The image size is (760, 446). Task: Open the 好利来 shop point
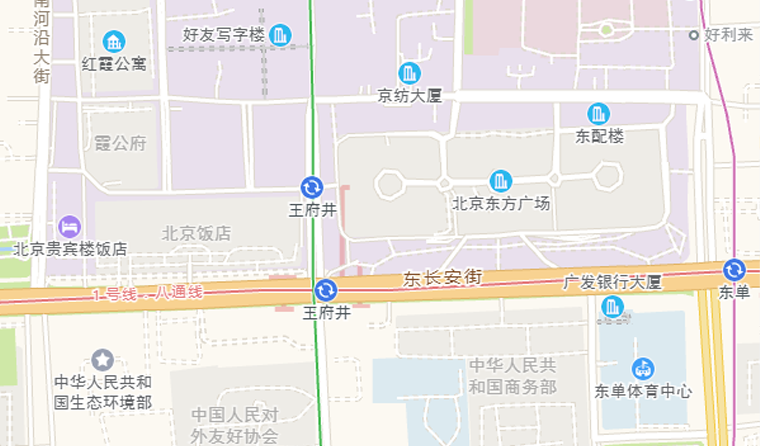click(694, 35)
